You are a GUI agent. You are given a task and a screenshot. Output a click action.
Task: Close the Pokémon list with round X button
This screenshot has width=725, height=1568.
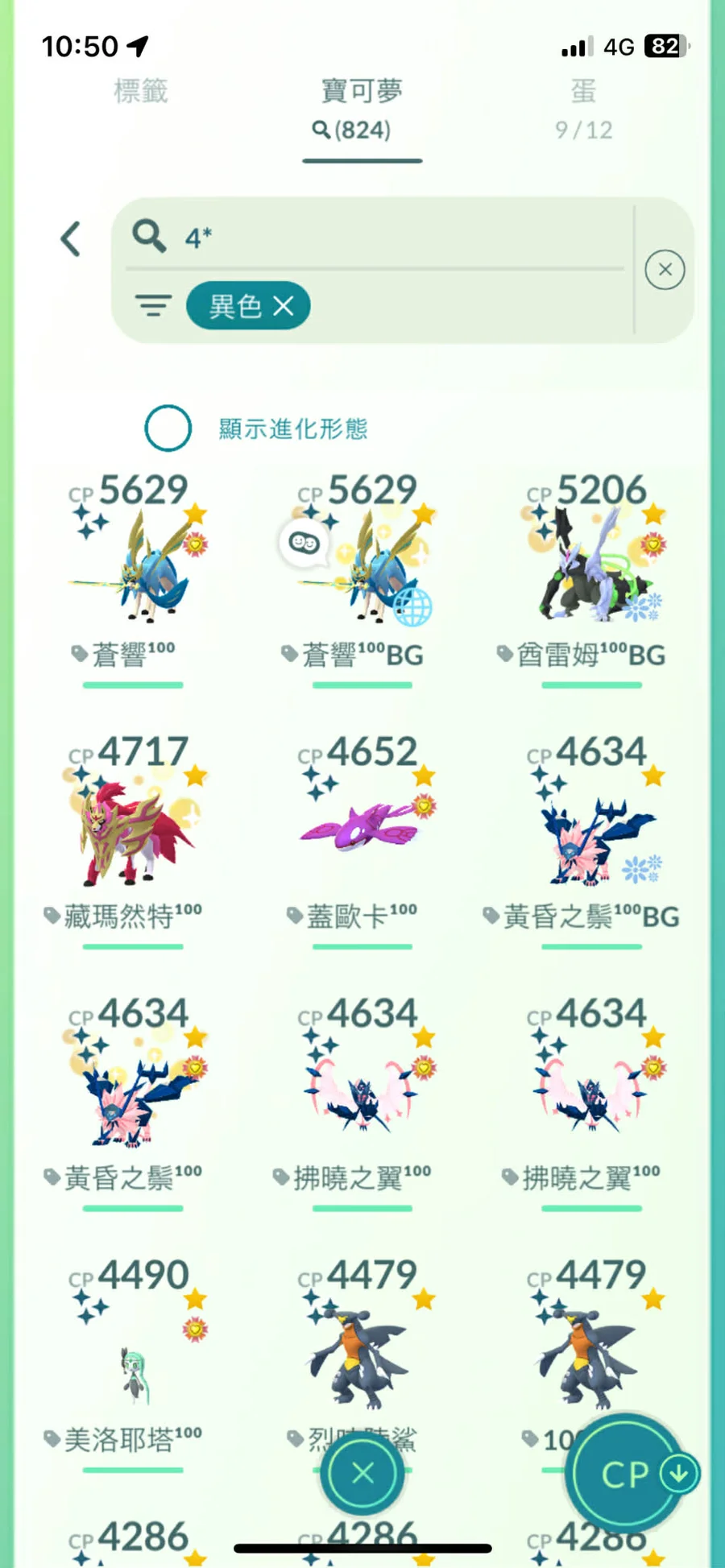[x=362, y=1474]
